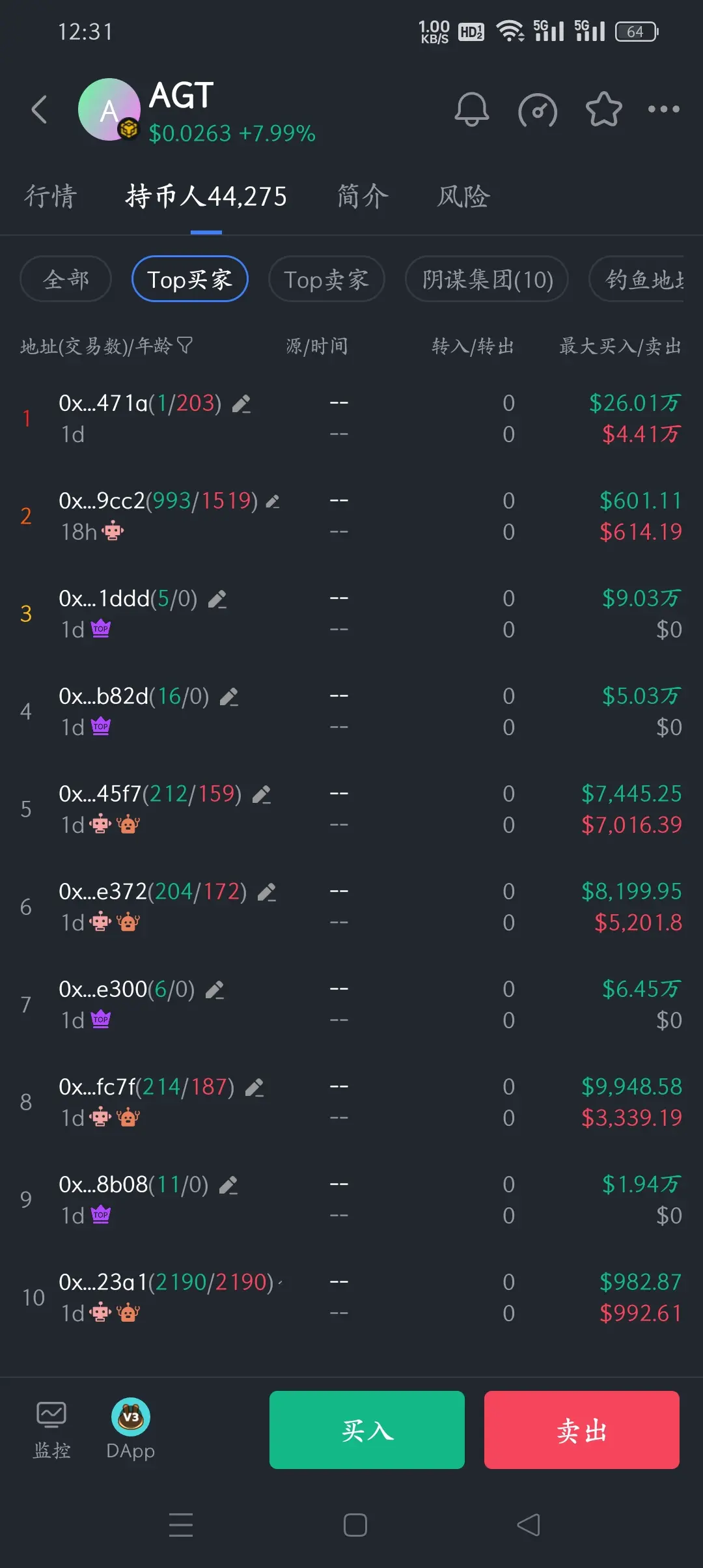Viewport: 703px width, 1568px height.
Task: Open the price alert bell
Action: (x=471, y=109)
